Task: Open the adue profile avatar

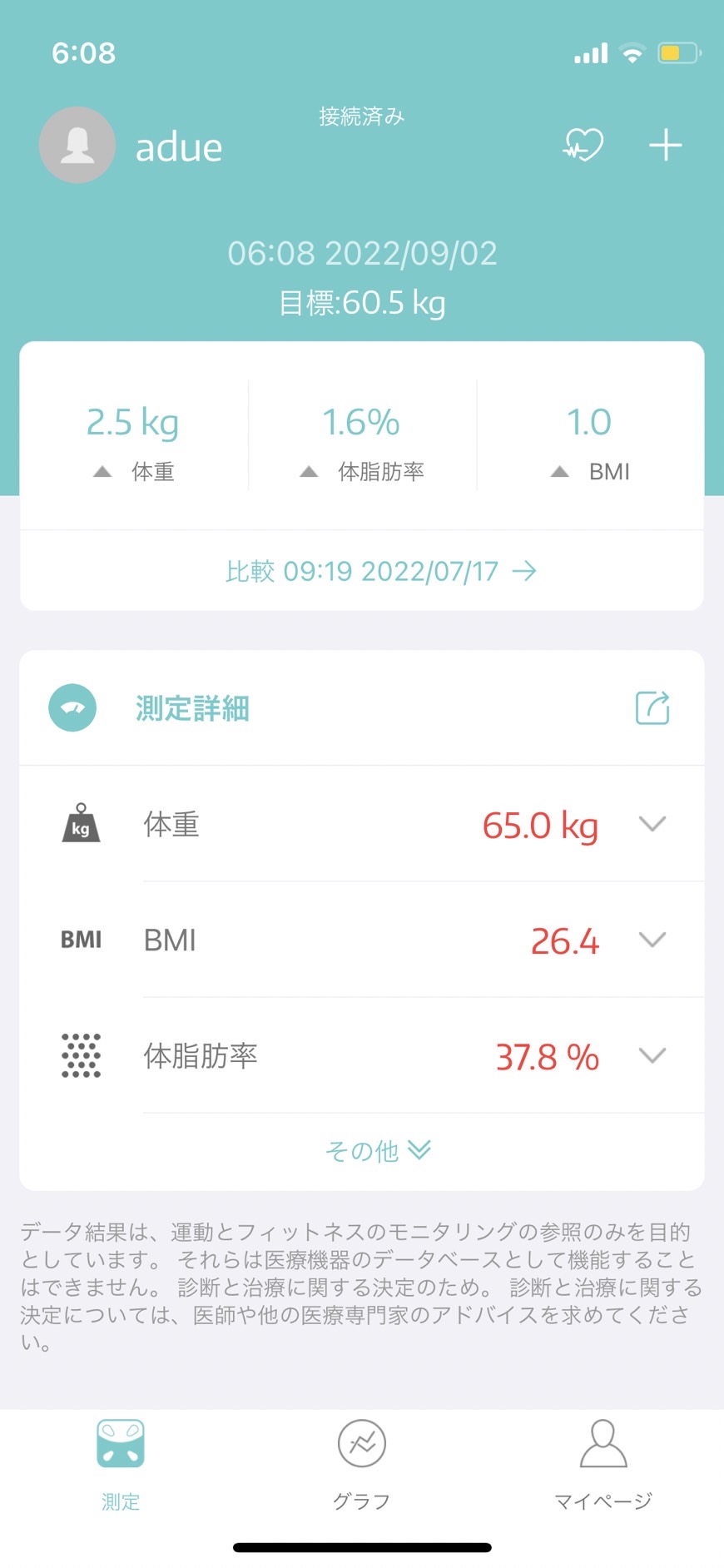Action: (x=77, y=145)
